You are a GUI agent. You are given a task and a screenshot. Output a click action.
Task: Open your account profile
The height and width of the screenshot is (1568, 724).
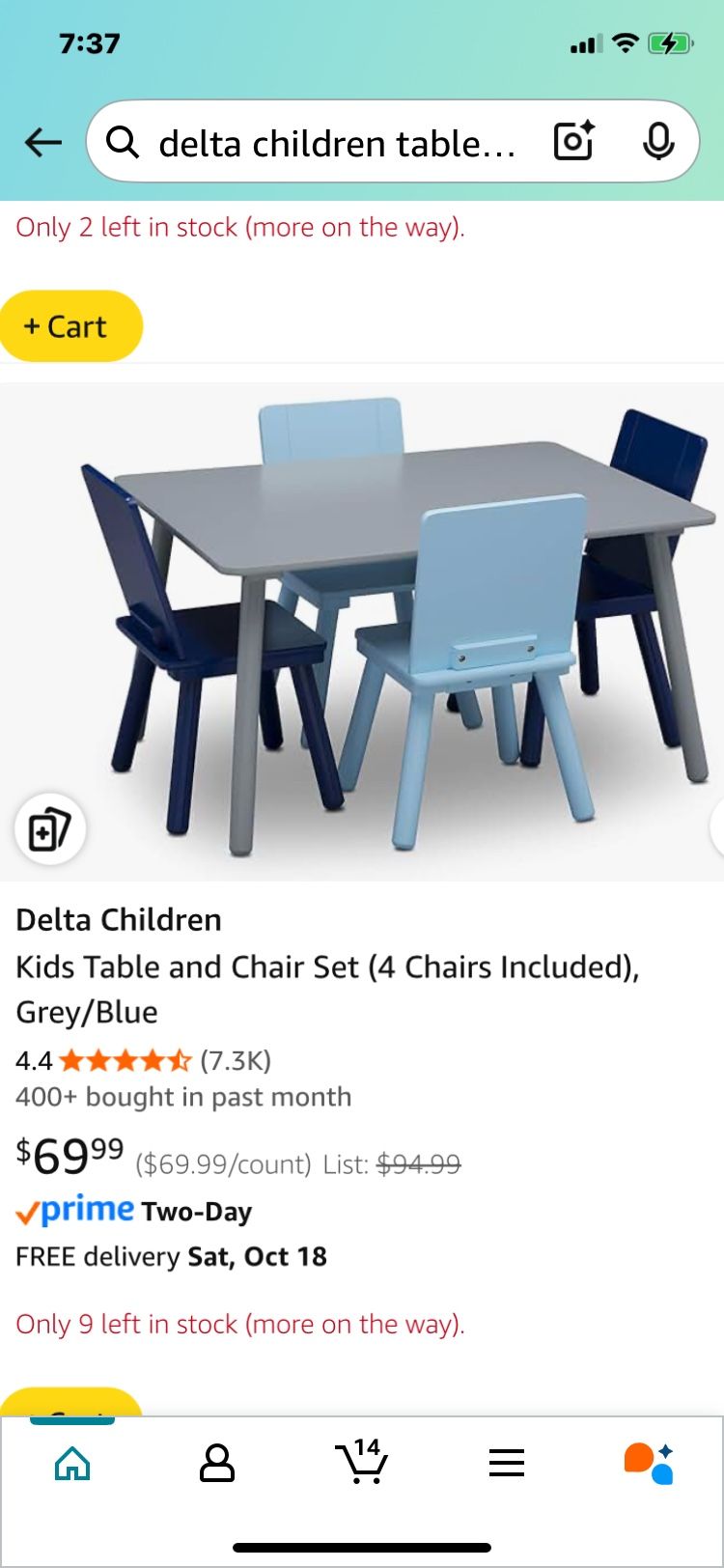[216, 1463]
